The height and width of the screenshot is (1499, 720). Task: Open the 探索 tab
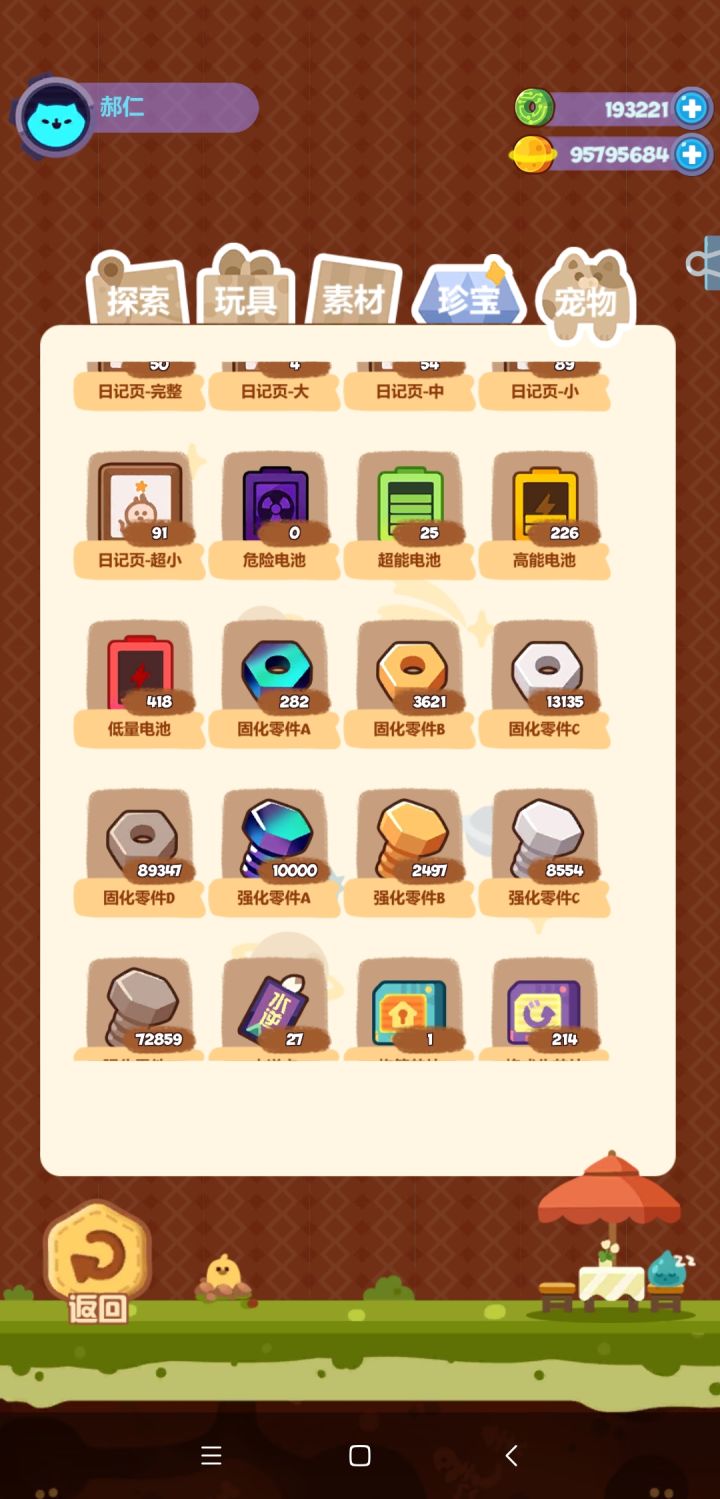click(138, 298)
